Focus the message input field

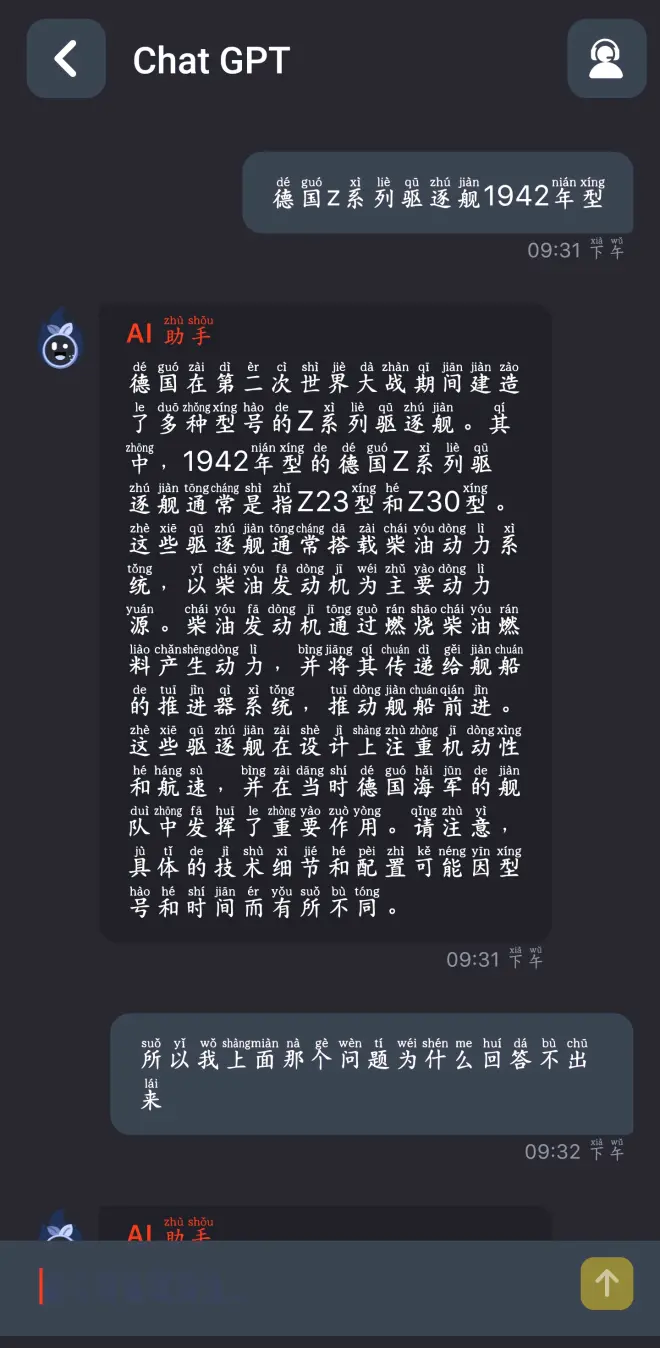point(300,1285)
